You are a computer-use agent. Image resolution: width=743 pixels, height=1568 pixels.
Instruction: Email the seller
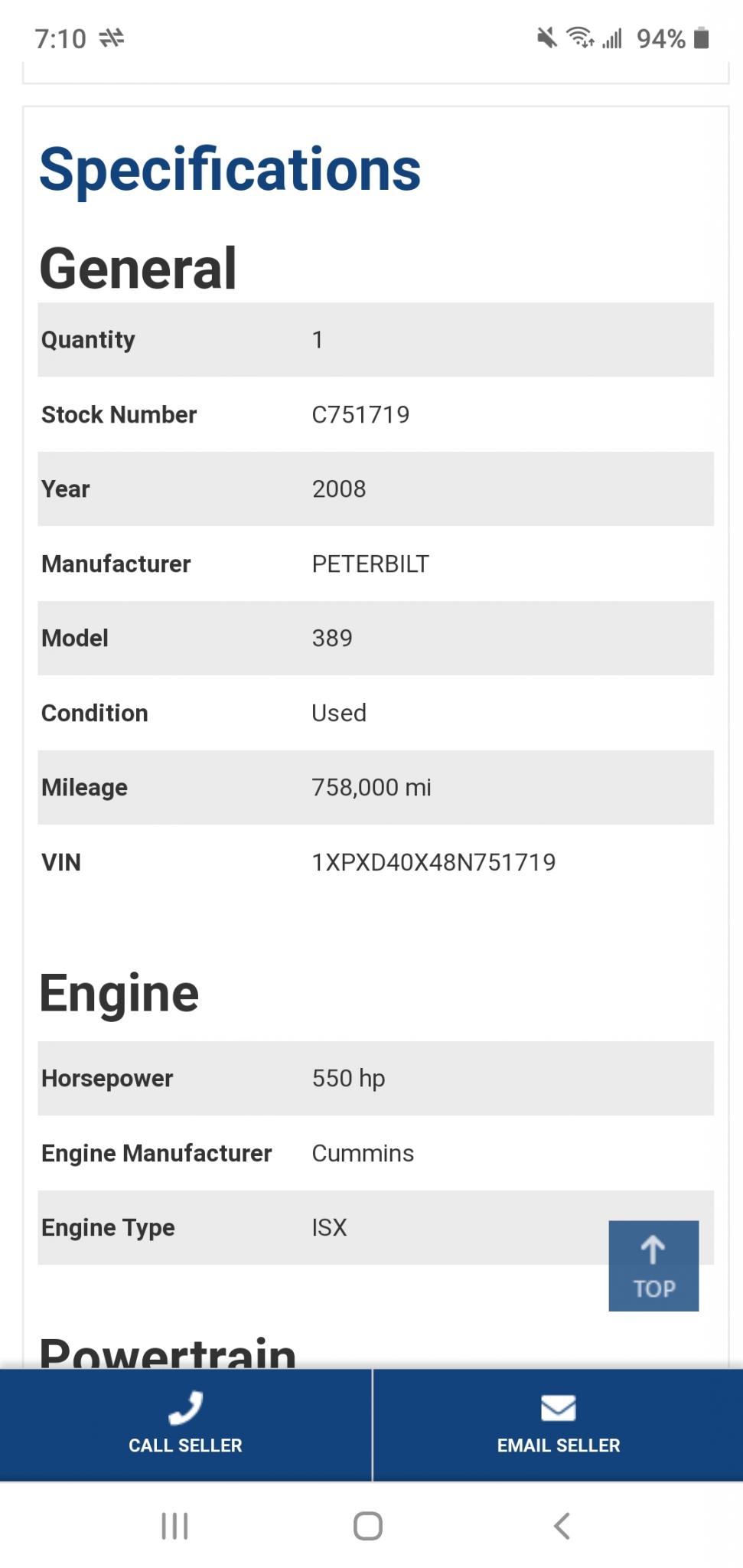tap(559, 1425)
